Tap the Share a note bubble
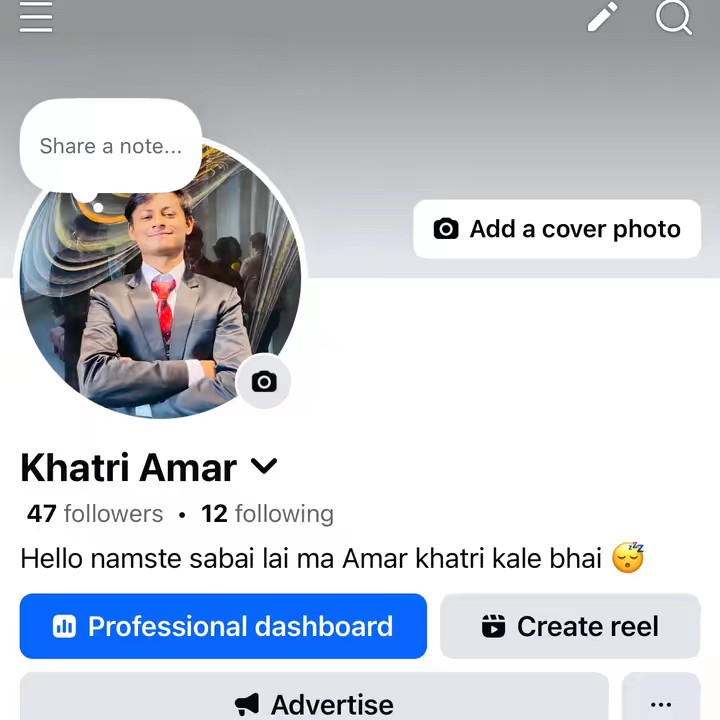Viewport: 720px width, 720px height. [111, 146]
